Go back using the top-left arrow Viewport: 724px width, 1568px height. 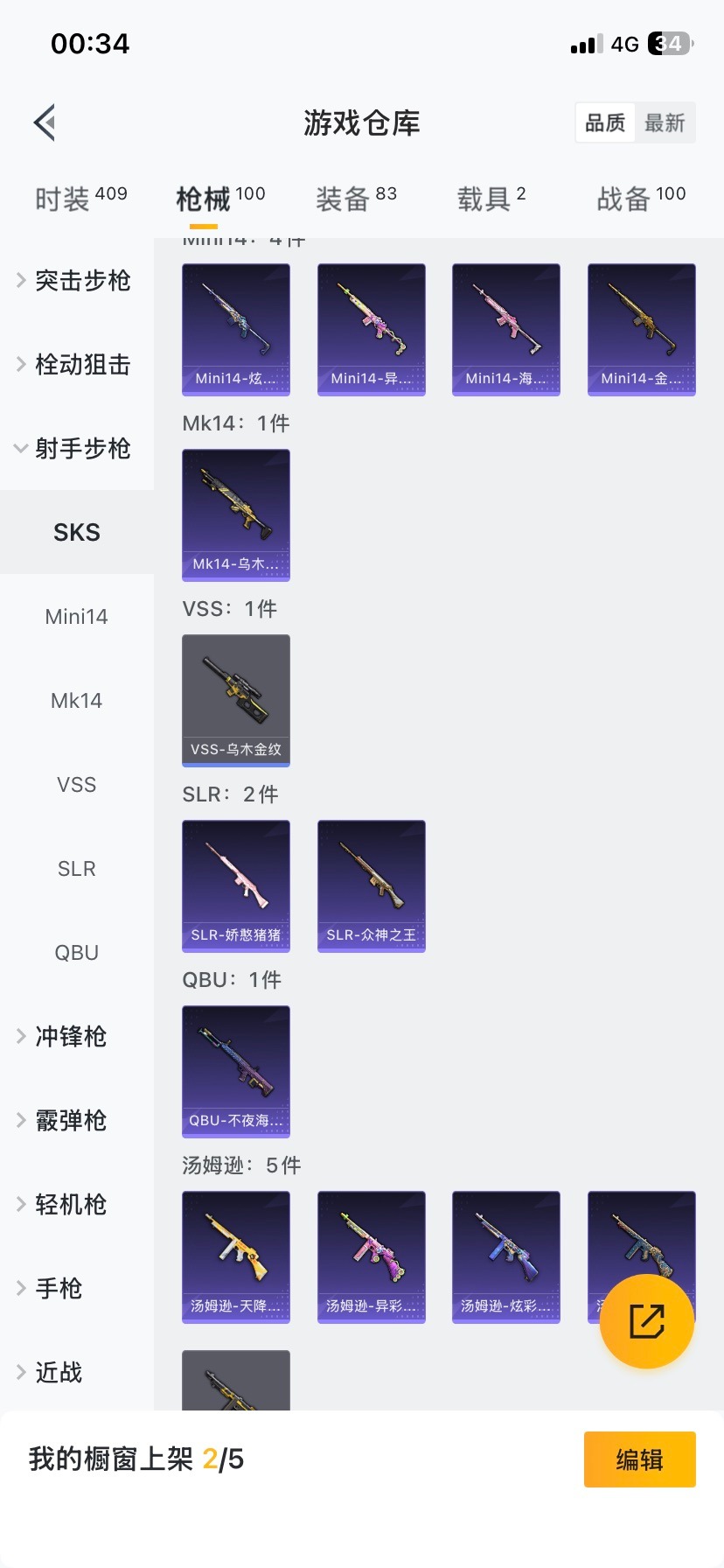coord(45,122)
